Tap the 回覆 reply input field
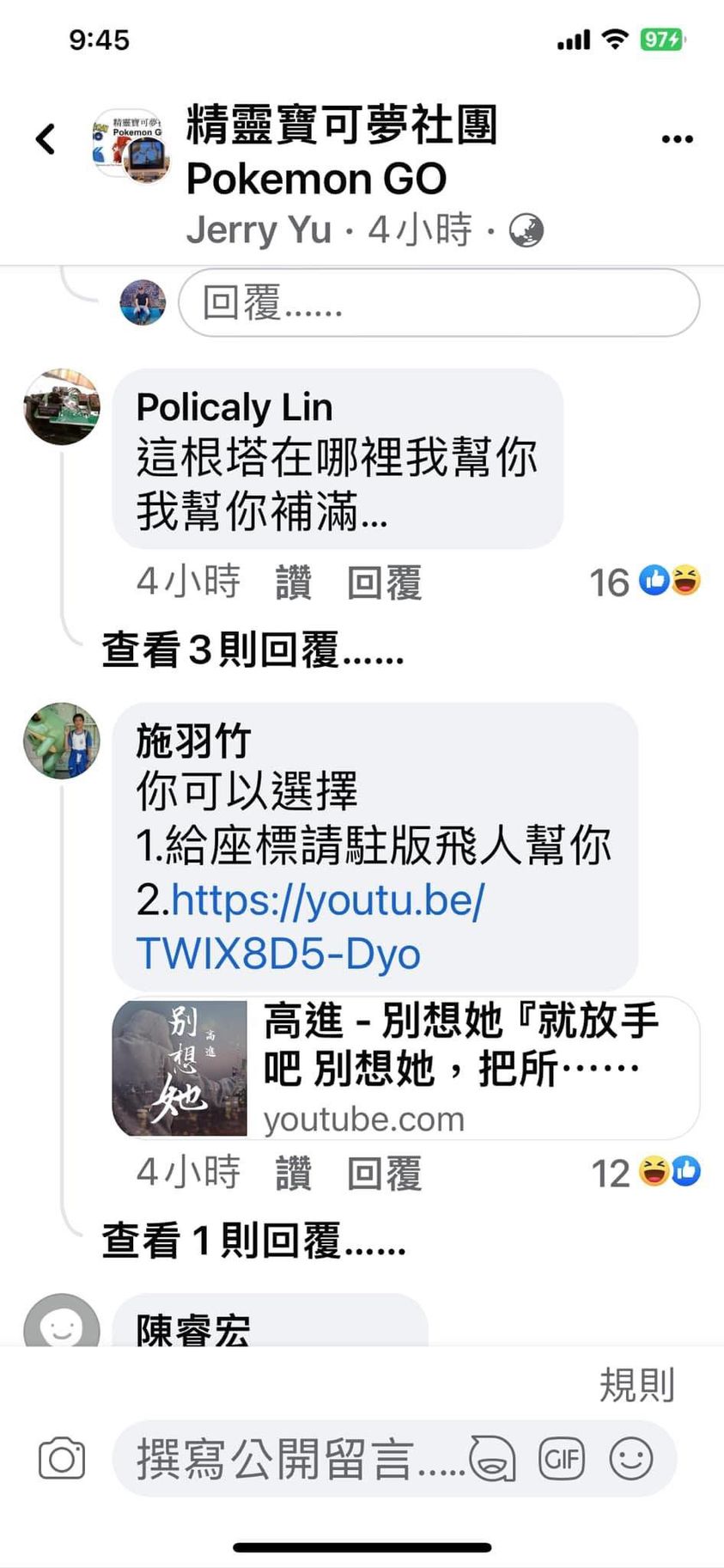The height and width of the screenshot is (1568, 724). click(x=438, y=302)
